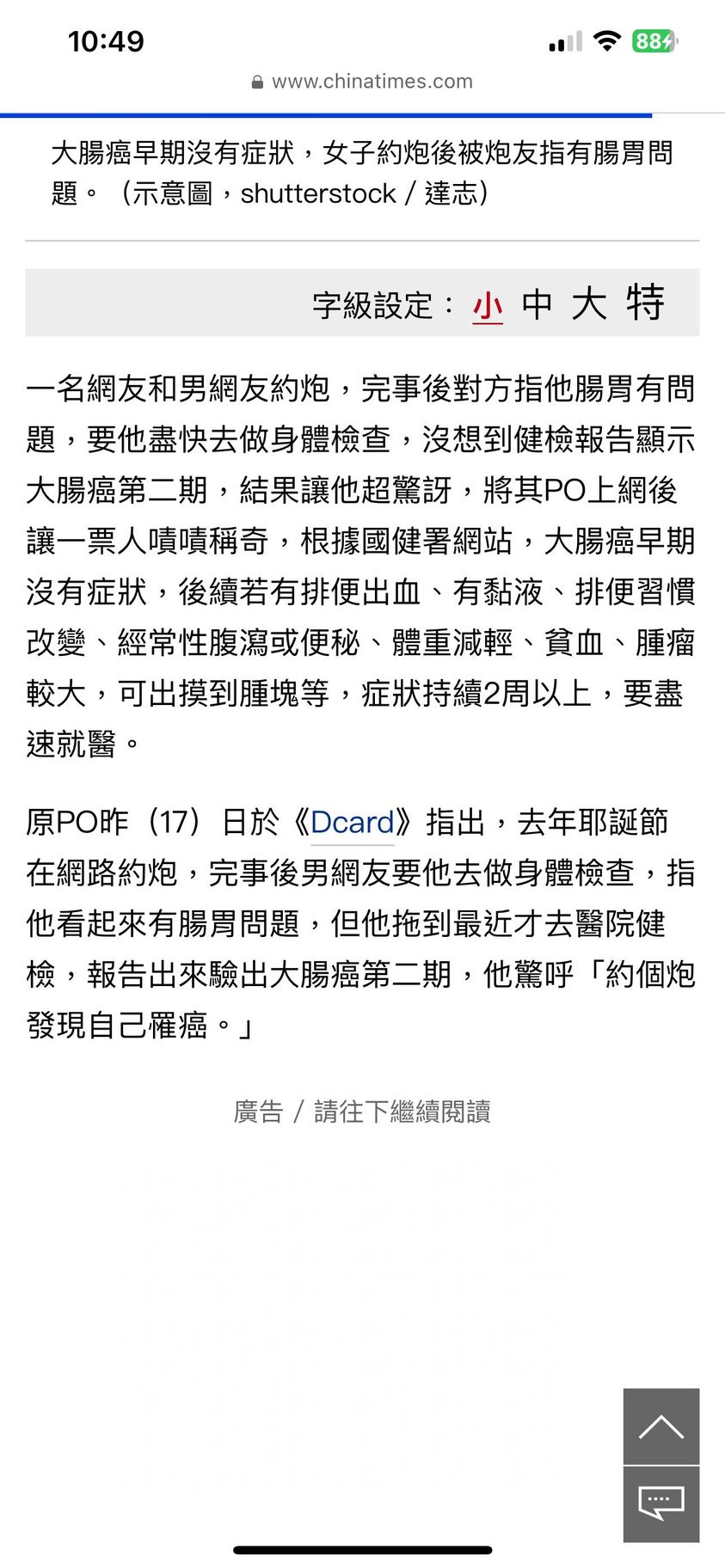This screenshot has width=725, height=1568.
Task: Open the comments speech bubble
Action: (x=660, y=1504)
